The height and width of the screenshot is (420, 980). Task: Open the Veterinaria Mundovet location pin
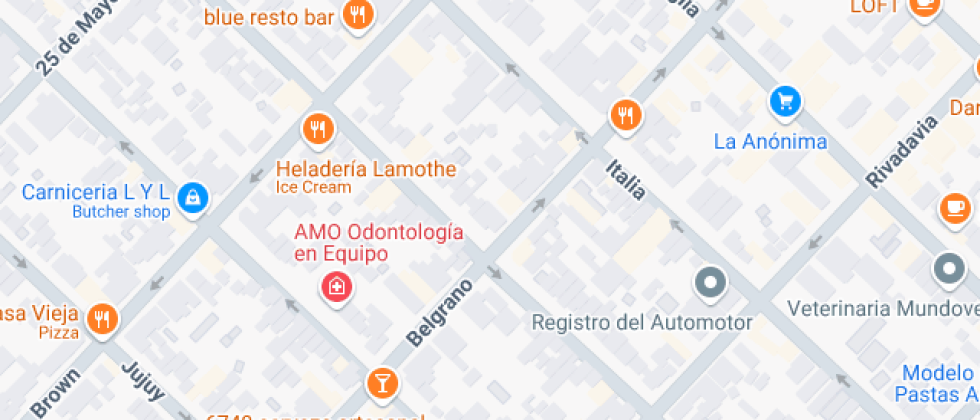tap(949, 271)
